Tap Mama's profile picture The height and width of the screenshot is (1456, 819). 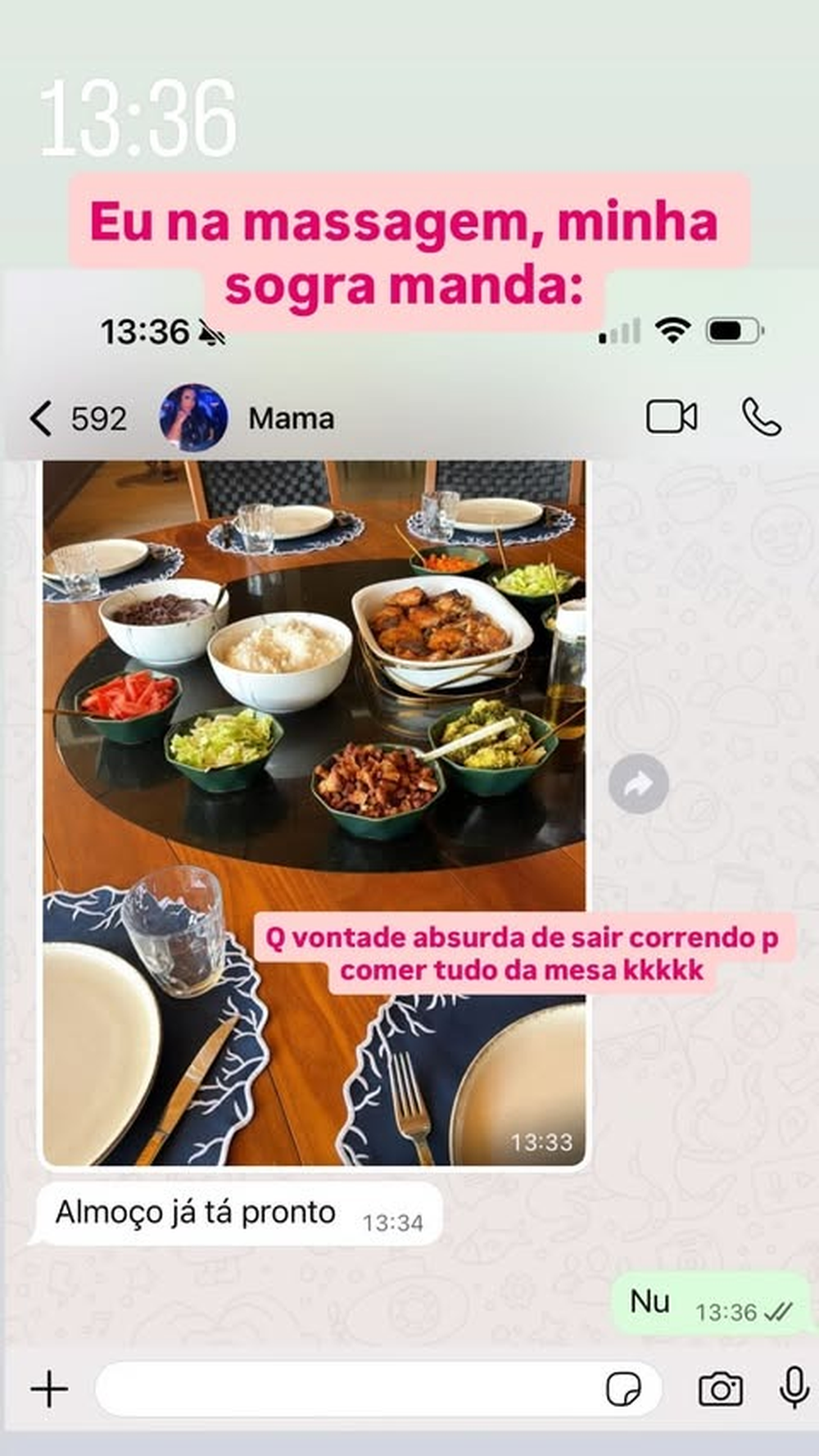194,416
